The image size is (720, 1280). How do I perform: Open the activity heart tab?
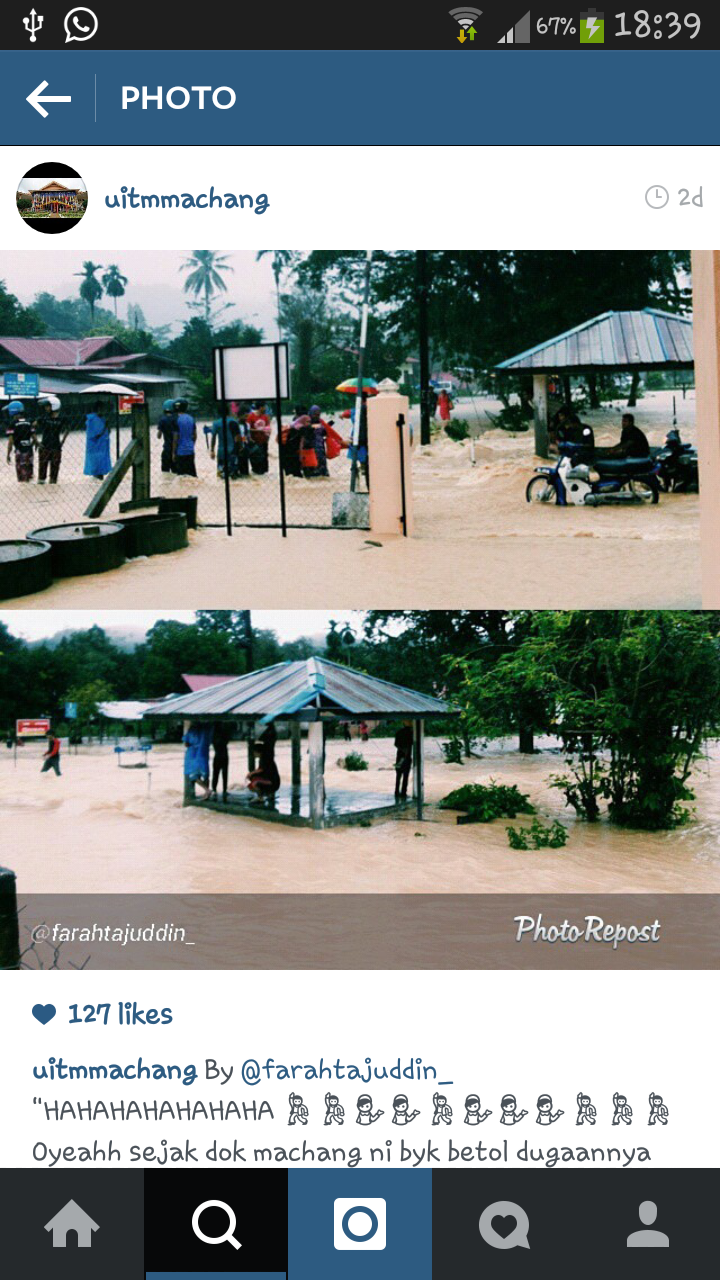[x=504, y=1224]
